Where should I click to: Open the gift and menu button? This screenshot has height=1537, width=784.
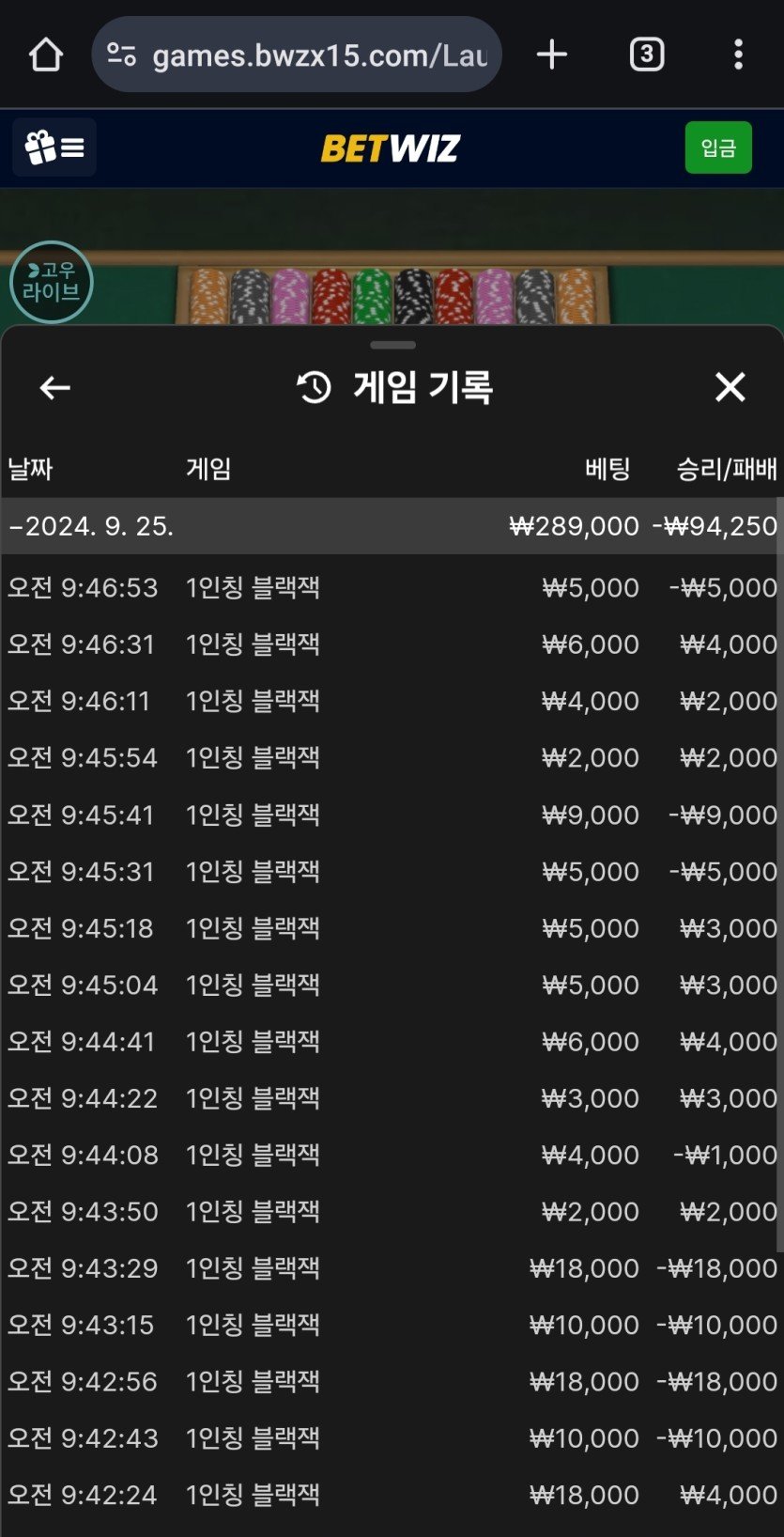54,147
